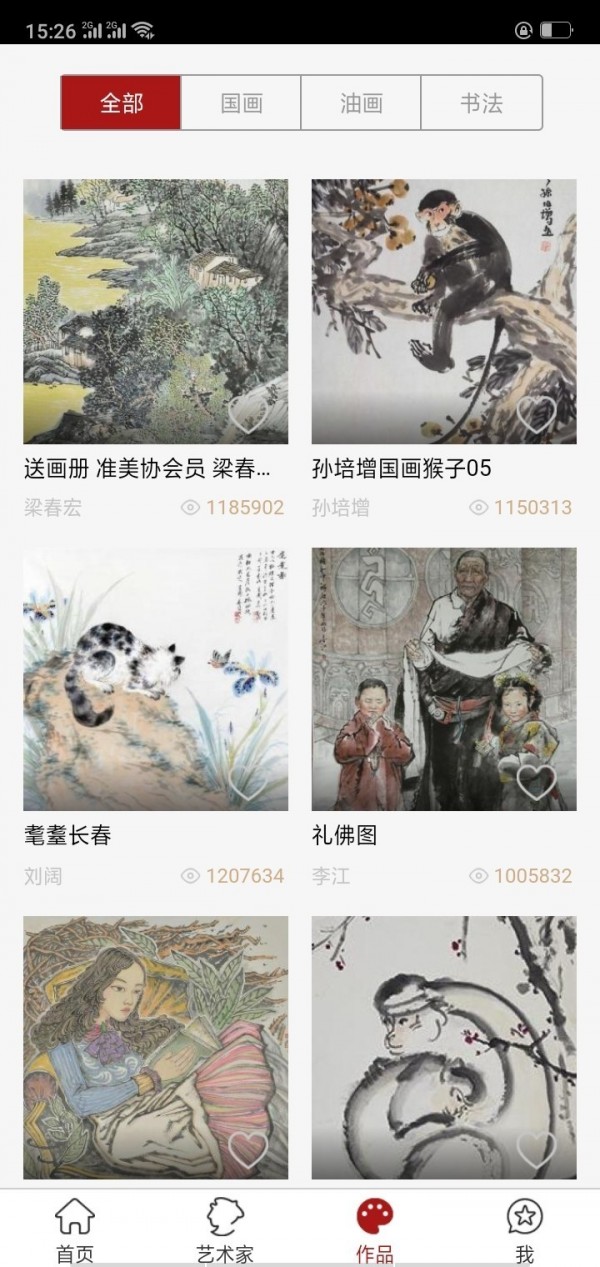Like the 耄耋长春 painting
Screen dimensions: 600x1267
248,782
